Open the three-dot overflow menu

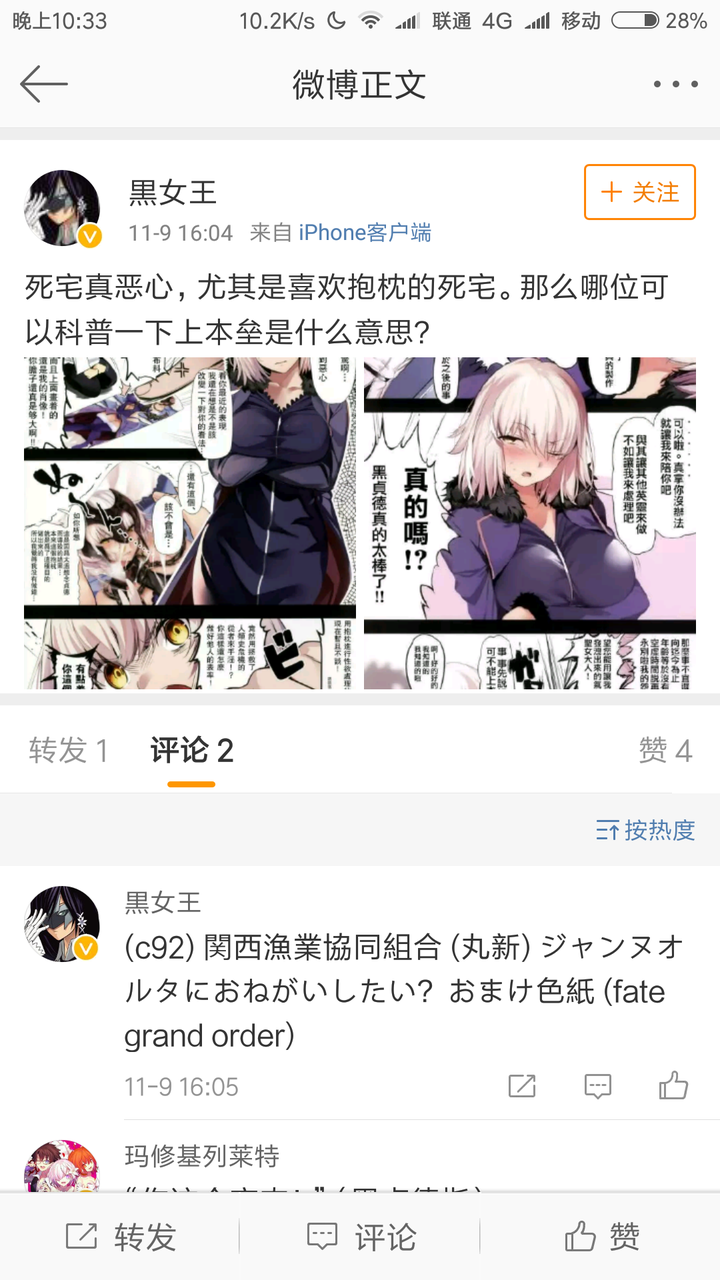point(673,84)
